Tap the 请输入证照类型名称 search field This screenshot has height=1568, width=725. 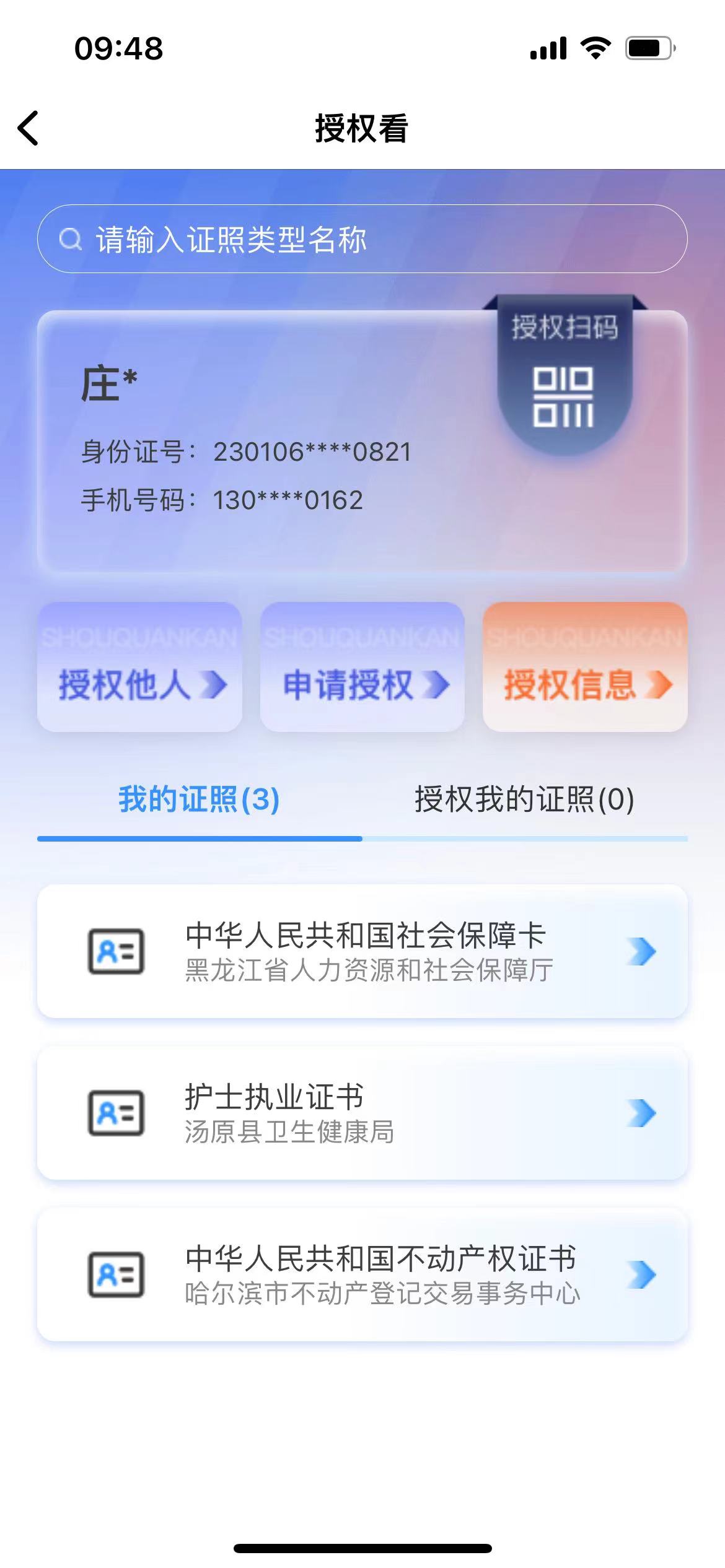(x=362, y=239)
